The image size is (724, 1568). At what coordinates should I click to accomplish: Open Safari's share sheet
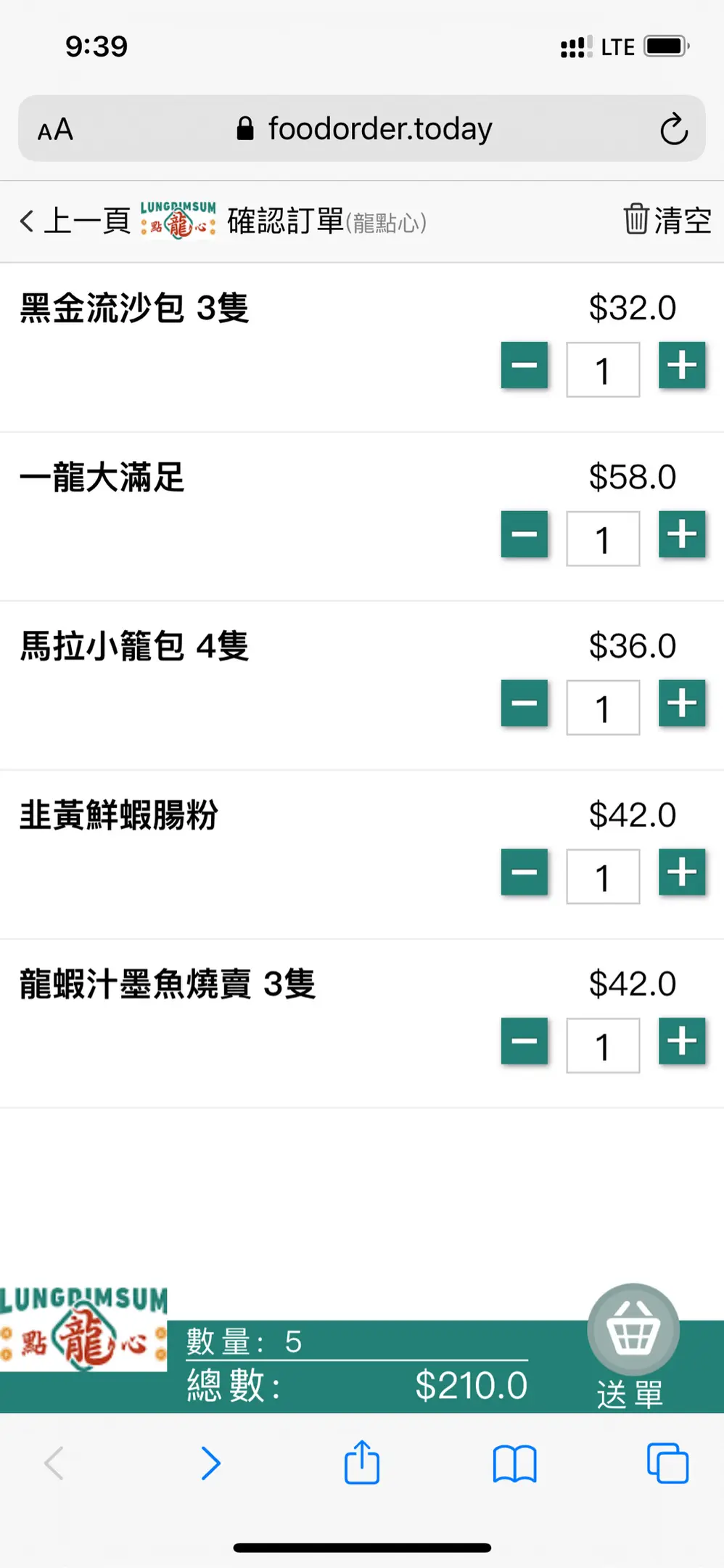pos(361,1463)
